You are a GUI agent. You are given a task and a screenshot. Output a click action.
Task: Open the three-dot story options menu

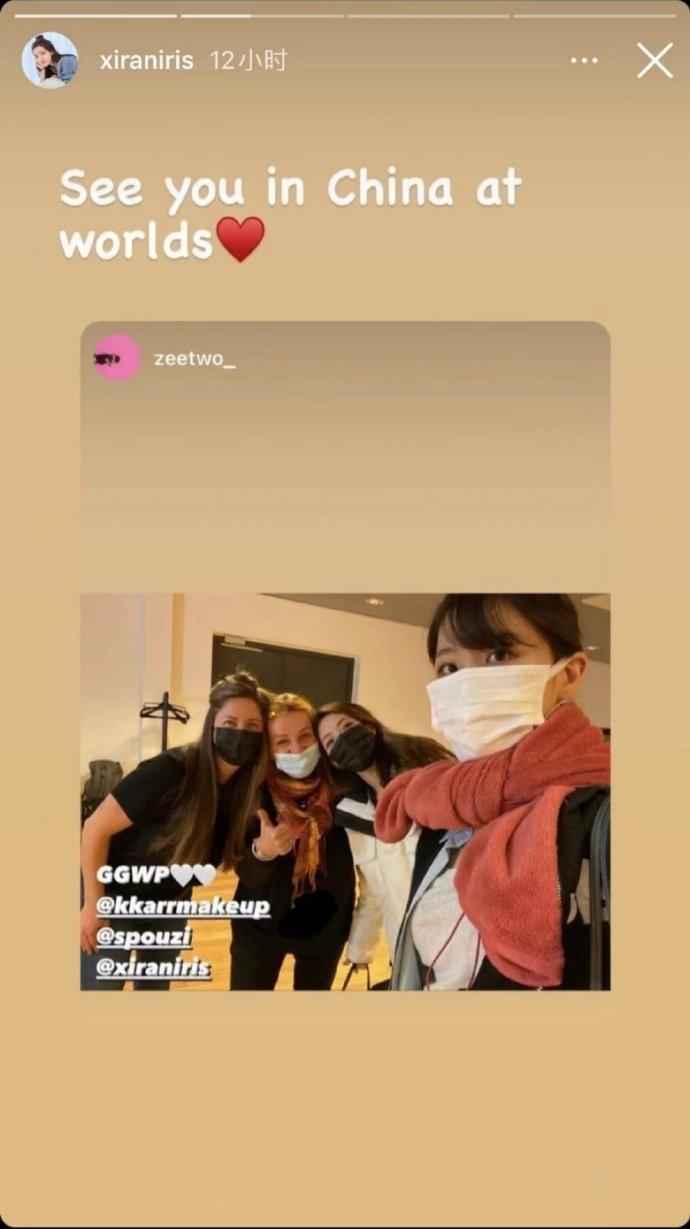(x=584, y=61)
